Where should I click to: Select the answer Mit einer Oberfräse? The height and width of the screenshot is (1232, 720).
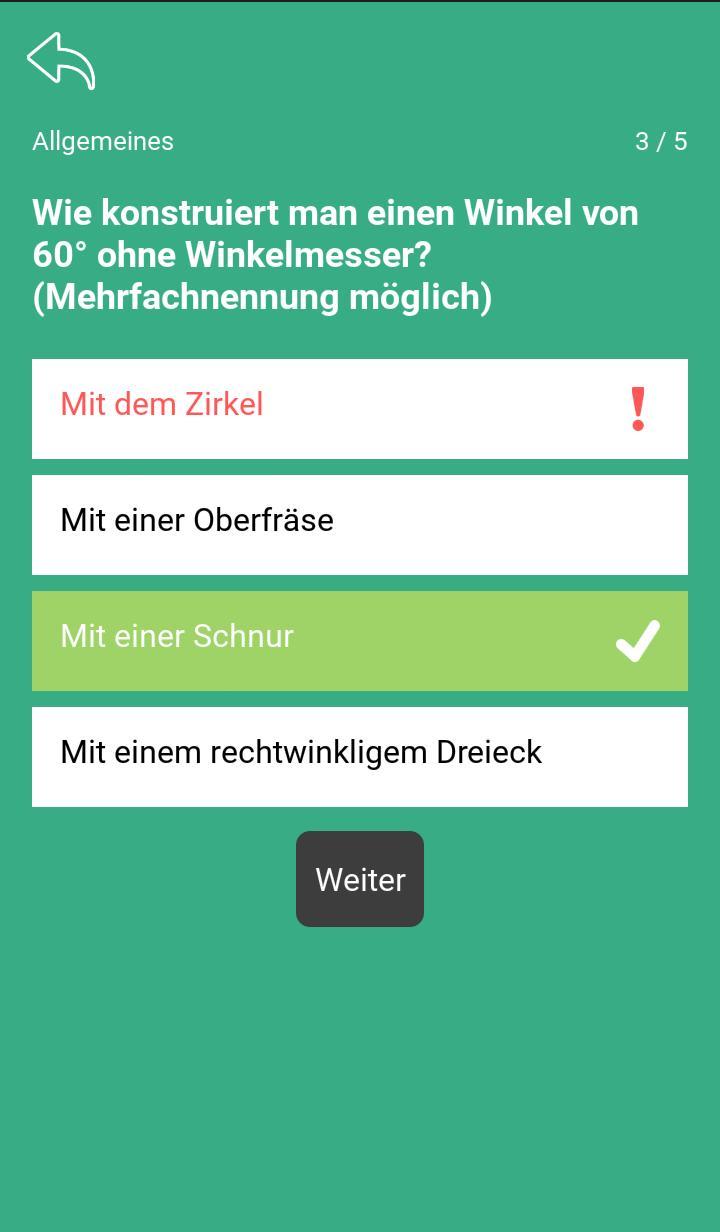point(360,524)
